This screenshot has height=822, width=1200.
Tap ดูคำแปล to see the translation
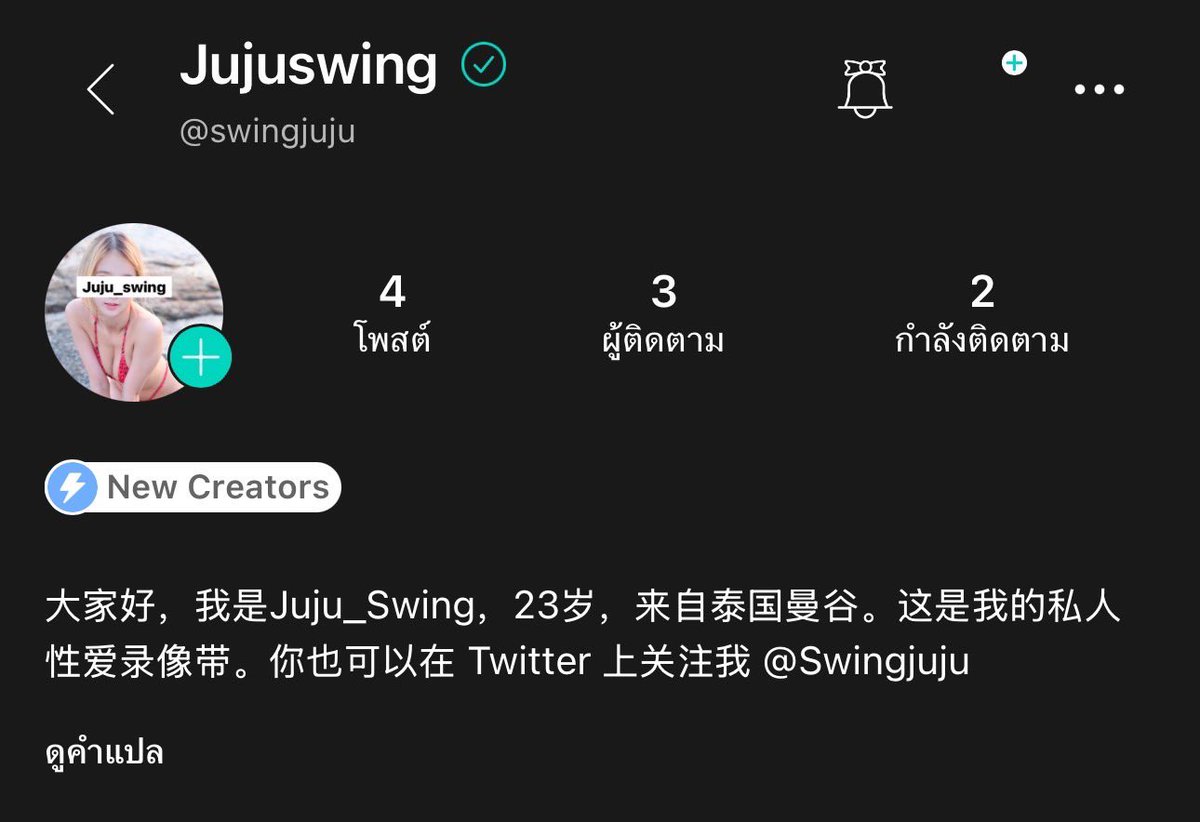point(105,752)
